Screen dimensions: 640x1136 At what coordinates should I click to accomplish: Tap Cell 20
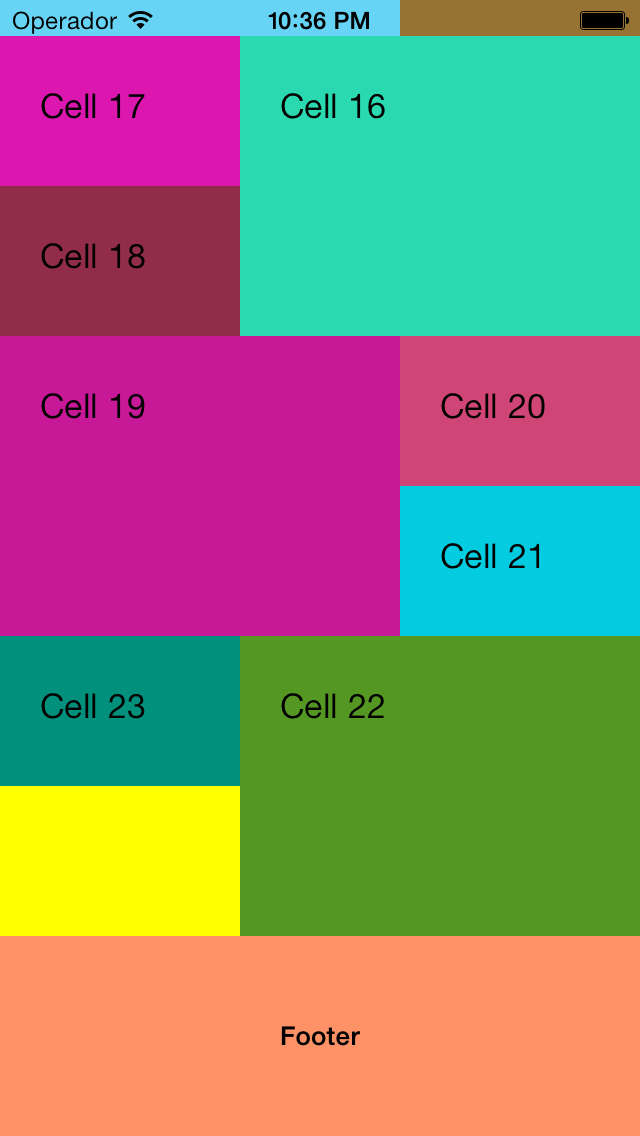[520, 411]
